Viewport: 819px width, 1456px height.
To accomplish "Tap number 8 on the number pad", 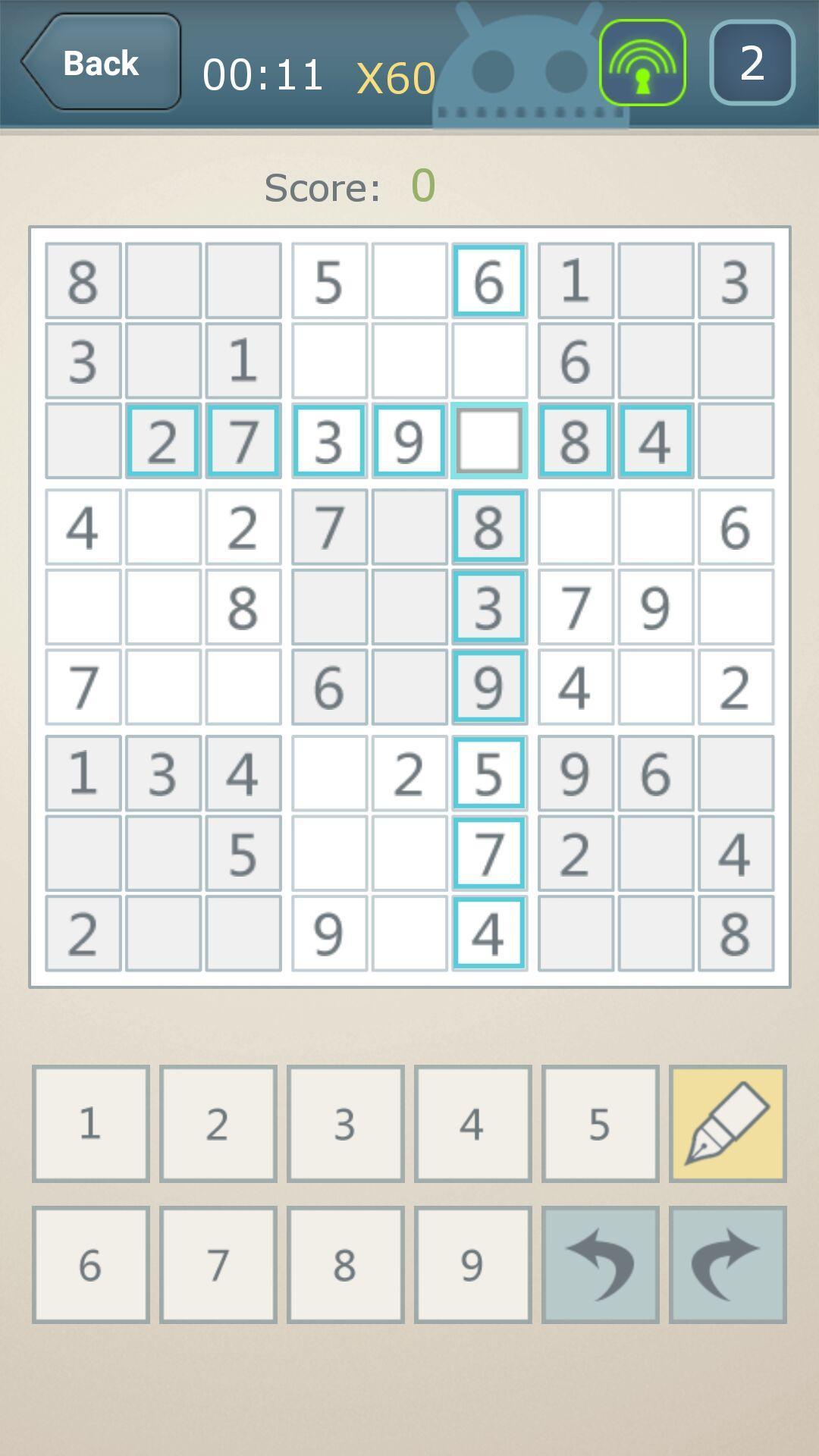I will (x=345, y=1263).
